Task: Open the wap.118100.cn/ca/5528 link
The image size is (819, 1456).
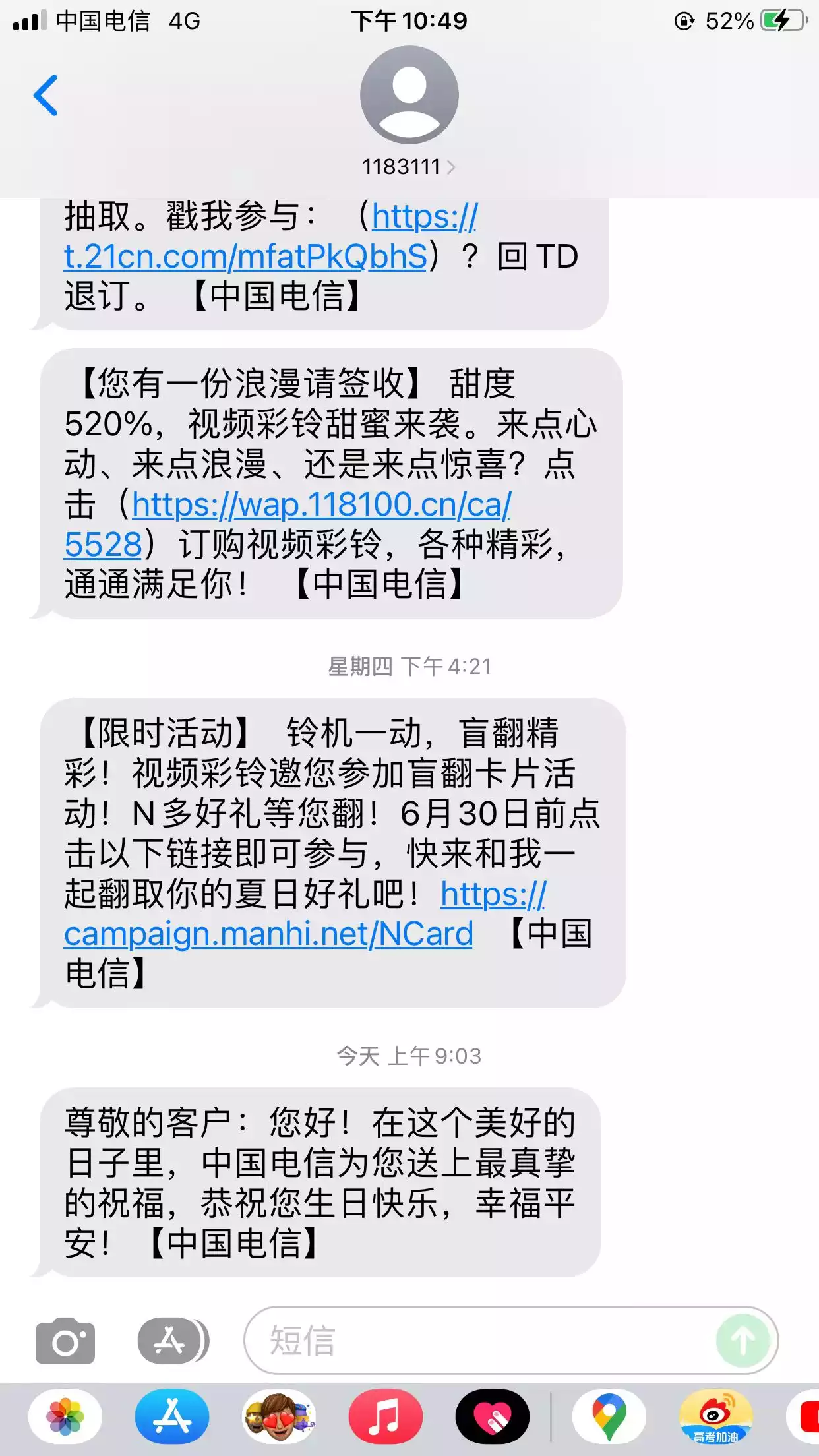Action: 321,505
